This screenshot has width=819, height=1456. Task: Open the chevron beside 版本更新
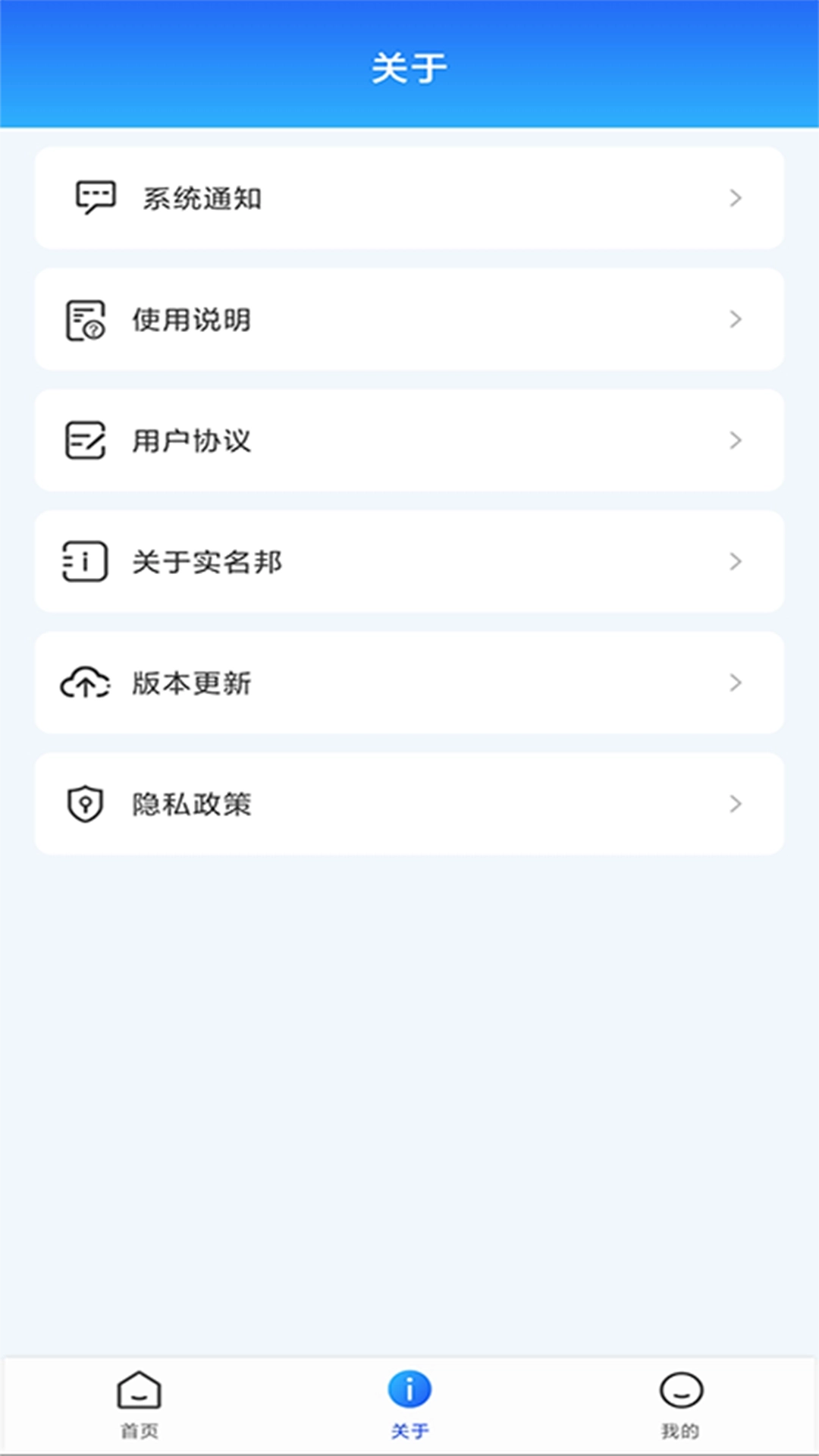coord(734,682)
